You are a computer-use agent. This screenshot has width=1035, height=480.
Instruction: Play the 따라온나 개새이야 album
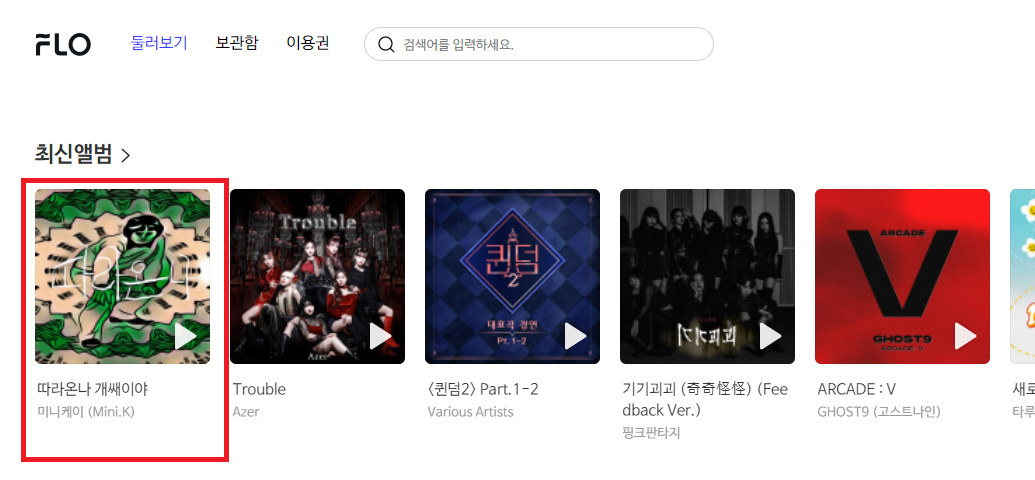[x=185, y=336]
